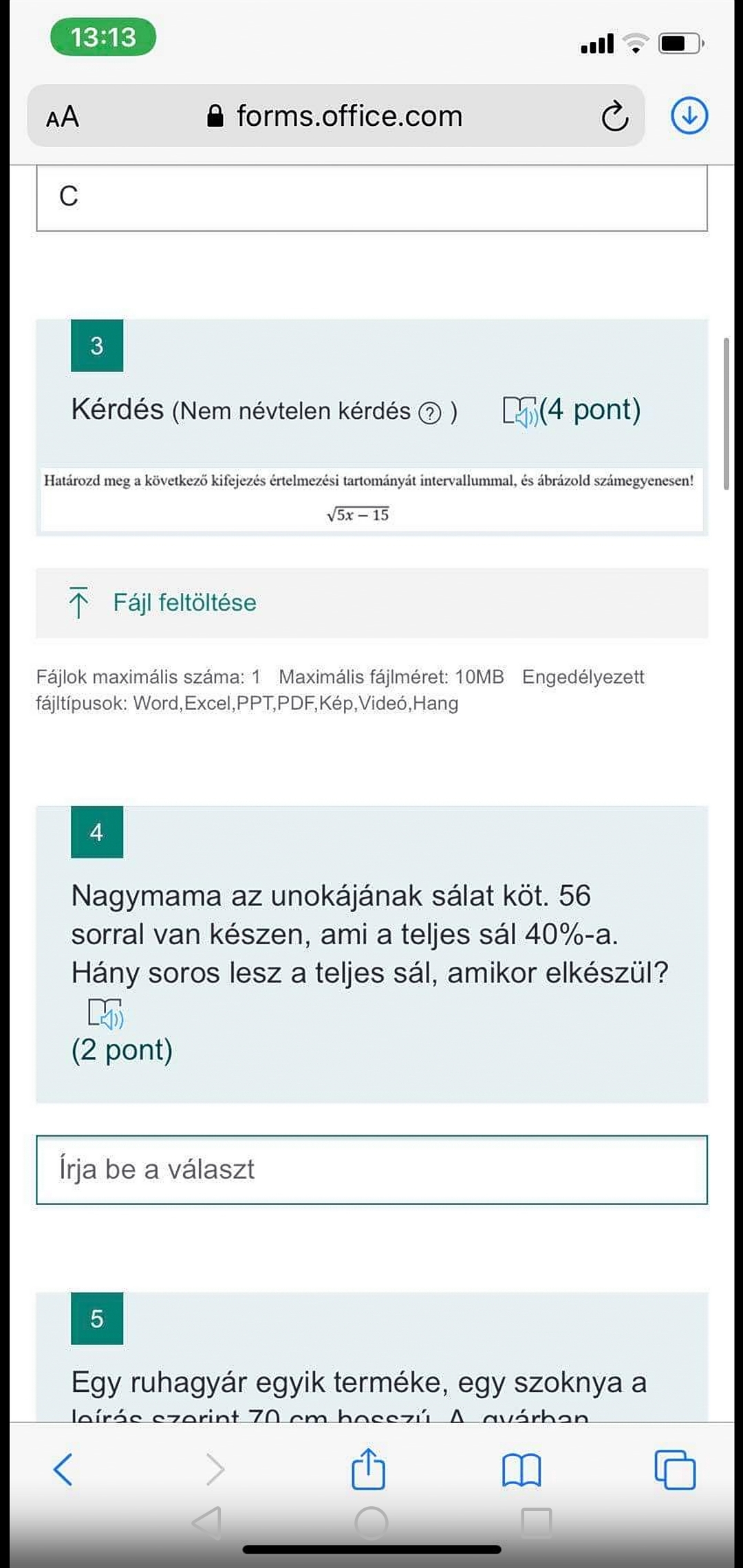Go back to the previous page

(x=63, y=1470)
